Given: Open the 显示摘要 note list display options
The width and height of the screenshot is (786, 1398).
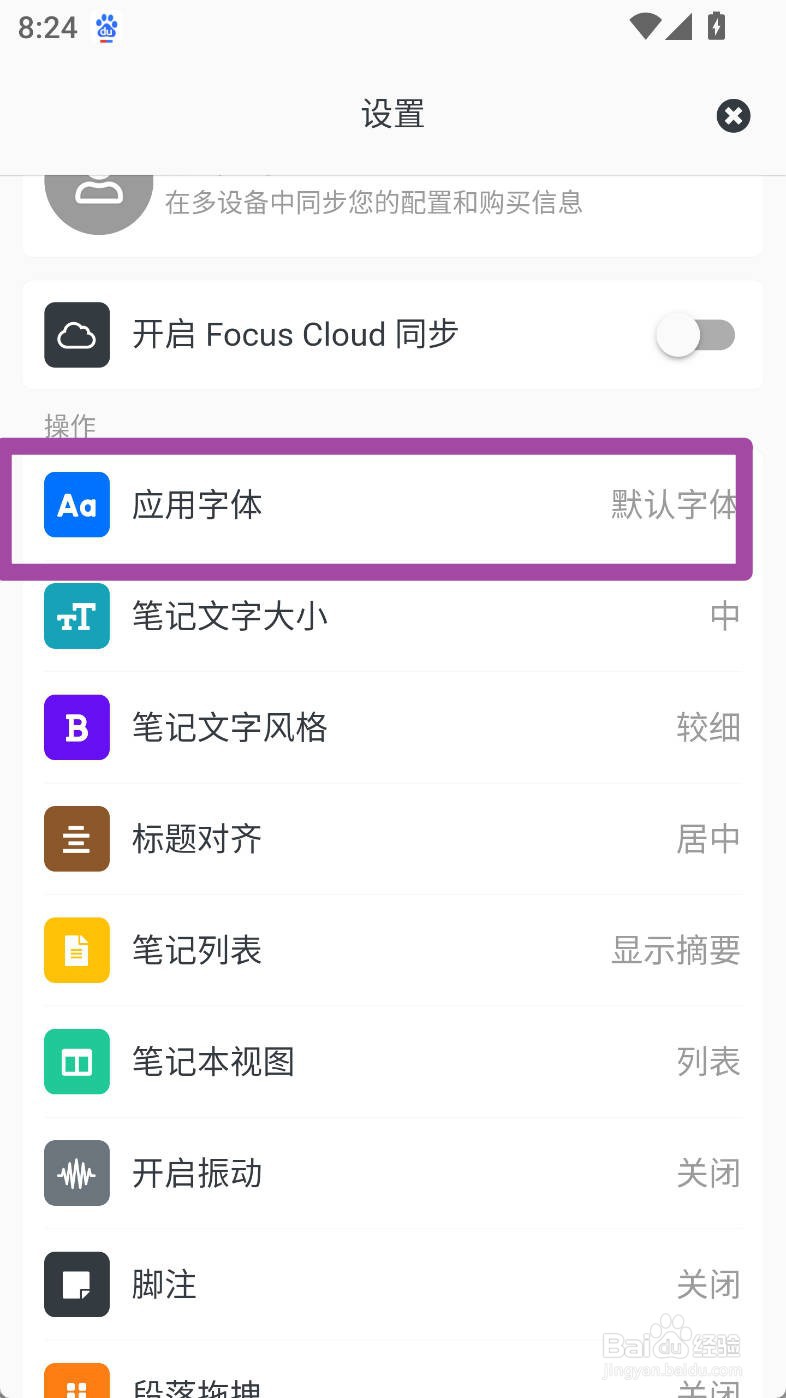Looking at the screenshot, I should point(674,950).
